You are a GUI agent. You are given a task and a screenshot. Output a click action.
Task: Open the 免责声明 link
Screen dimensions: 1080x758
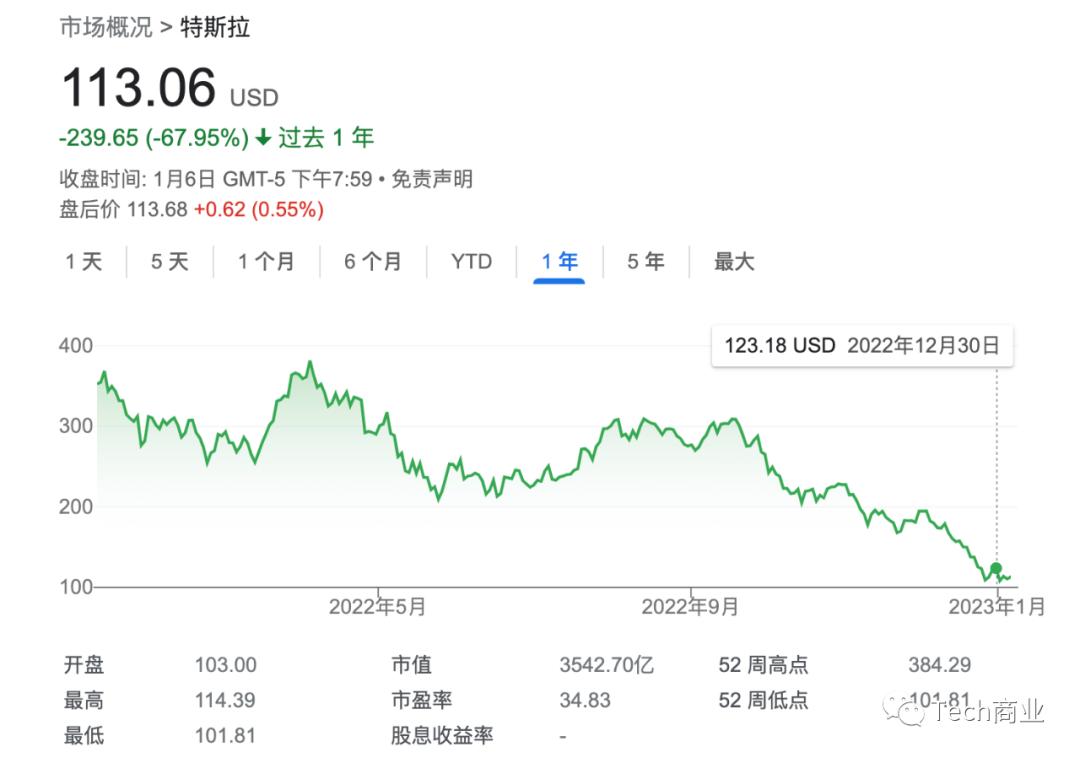point(431,180)
